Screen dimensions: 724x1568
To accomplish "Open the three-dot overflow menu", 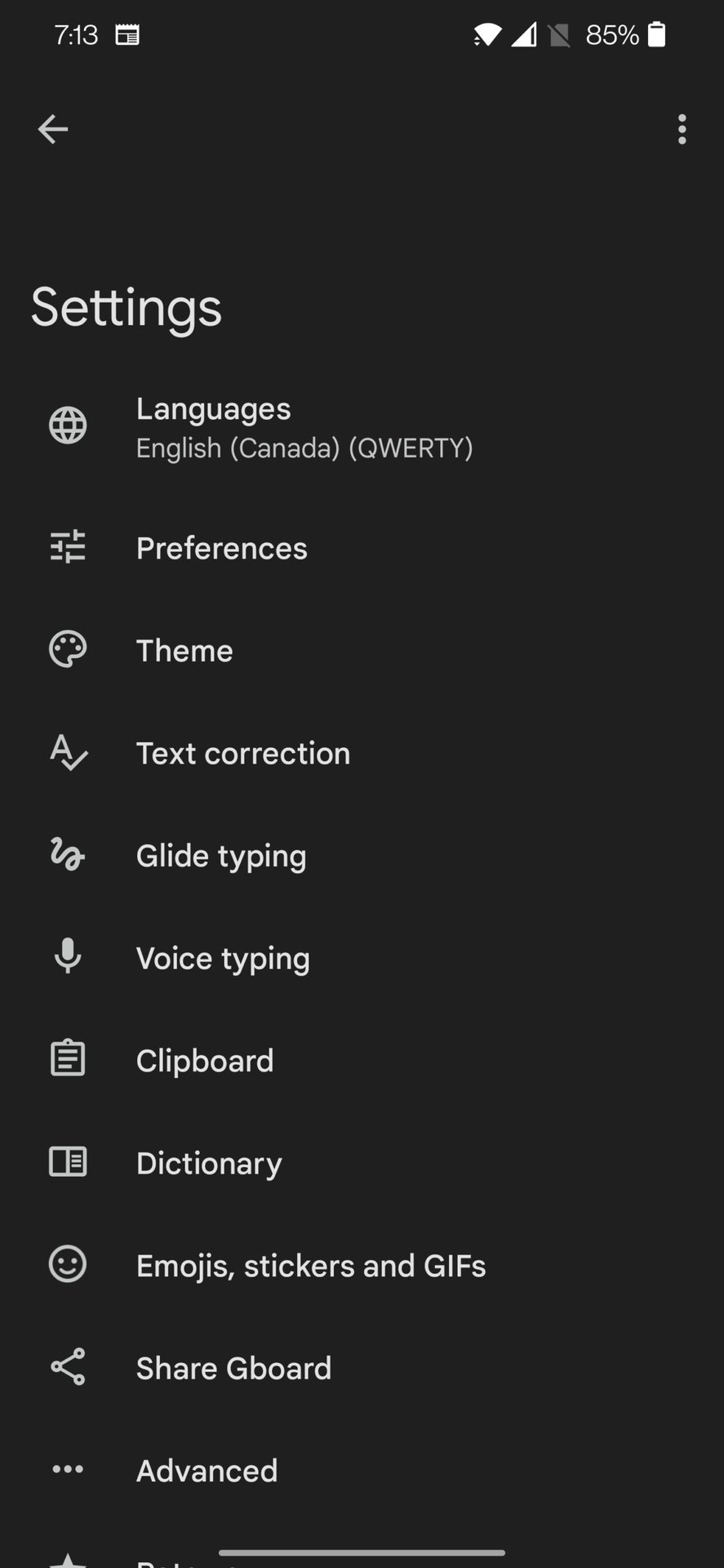I will click(x=682, y=129).
